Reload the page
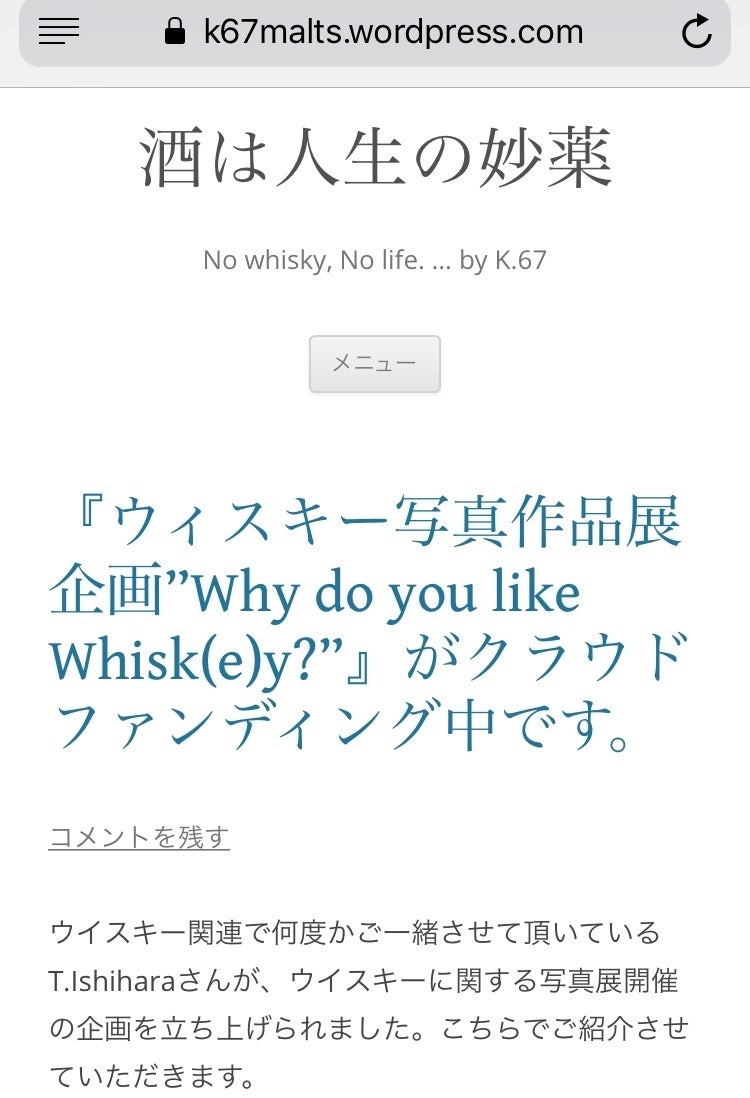Screen dimensions: 750x1098 696,32
